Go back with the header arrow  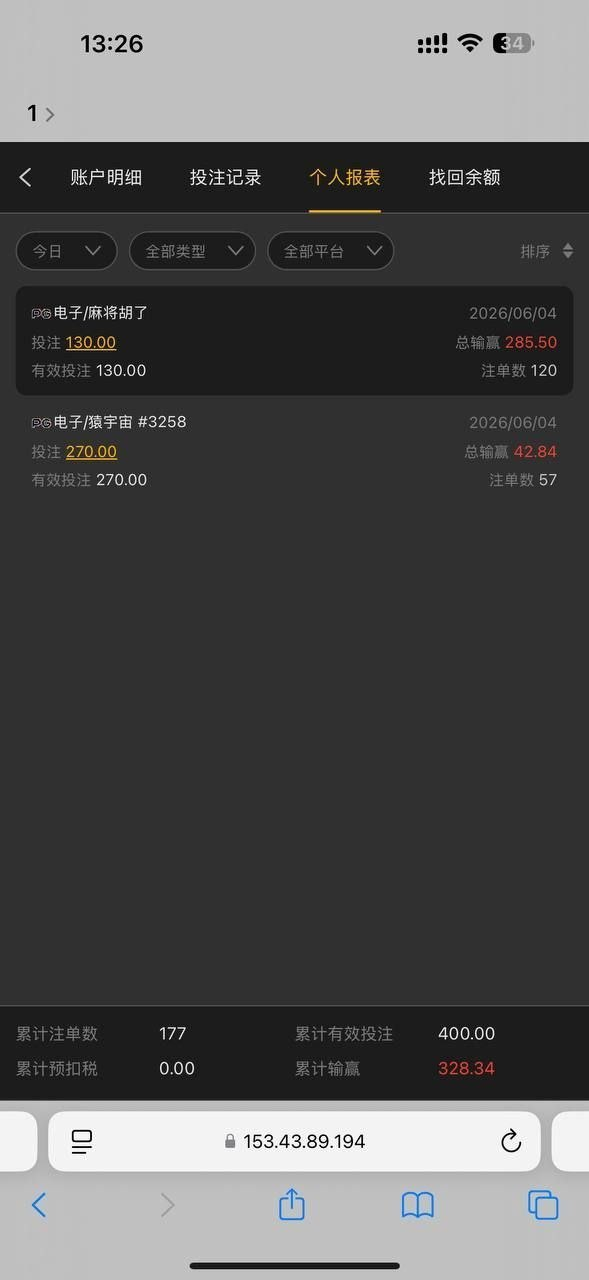coord(26,177)
